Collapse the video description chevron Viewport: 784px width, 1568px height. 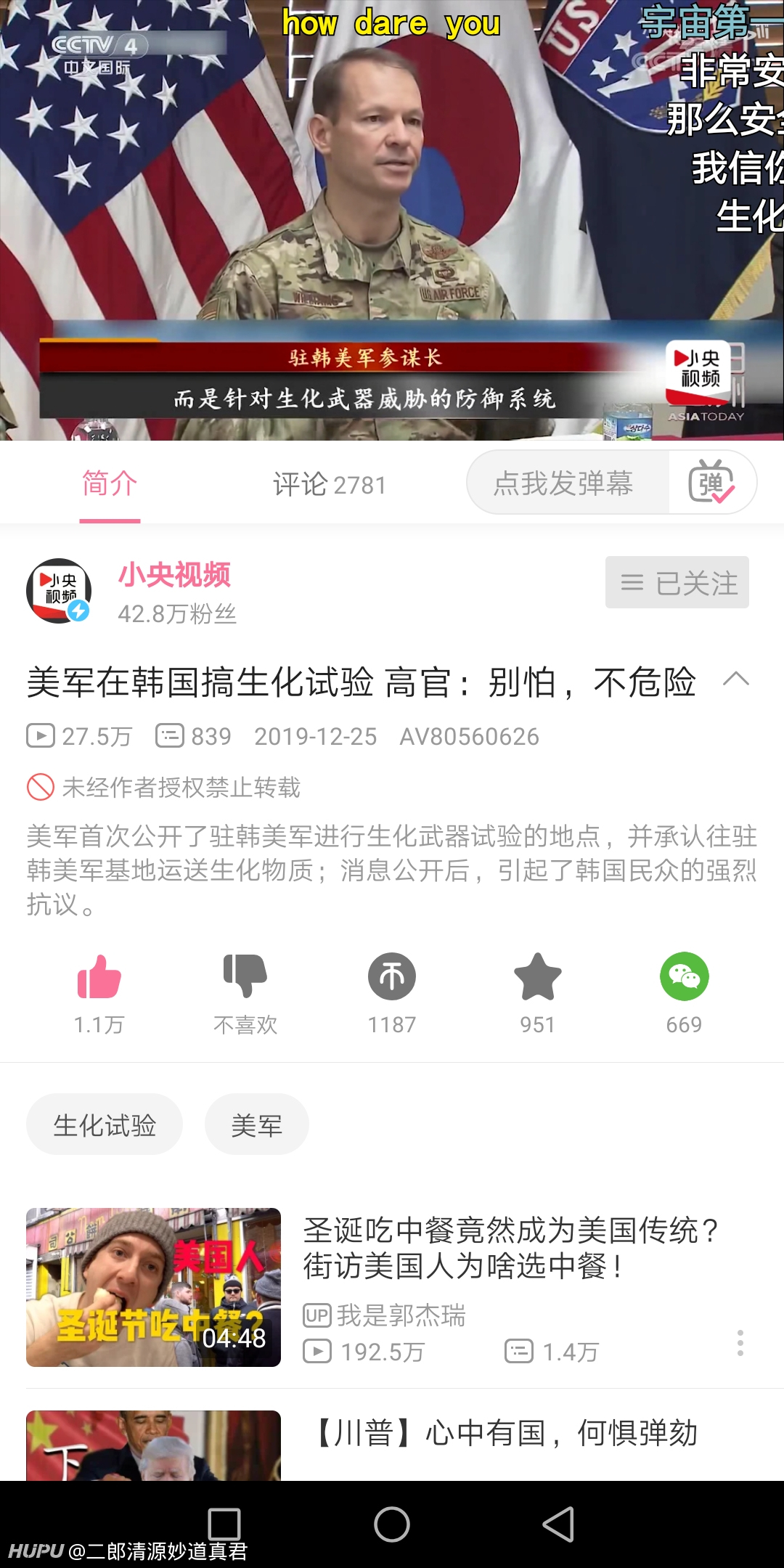click(x=736, y=679)
